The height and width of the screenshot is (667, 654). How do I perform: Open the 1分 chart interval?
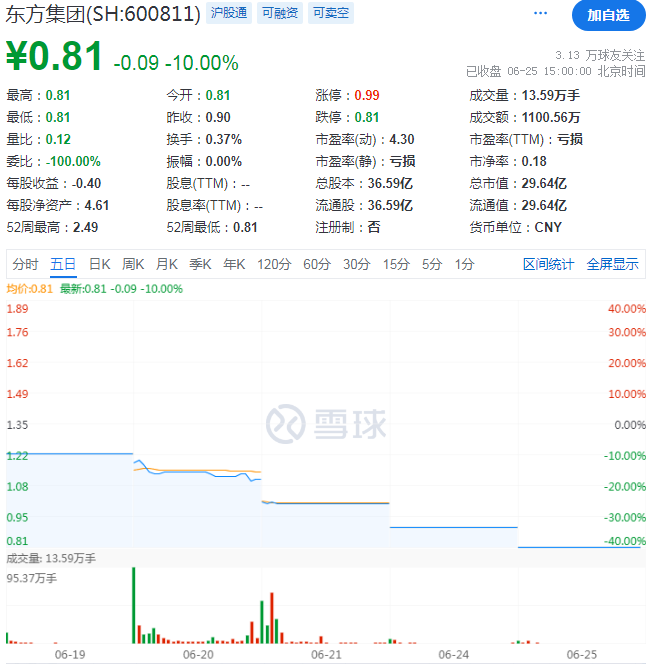[x=464, y=264]
